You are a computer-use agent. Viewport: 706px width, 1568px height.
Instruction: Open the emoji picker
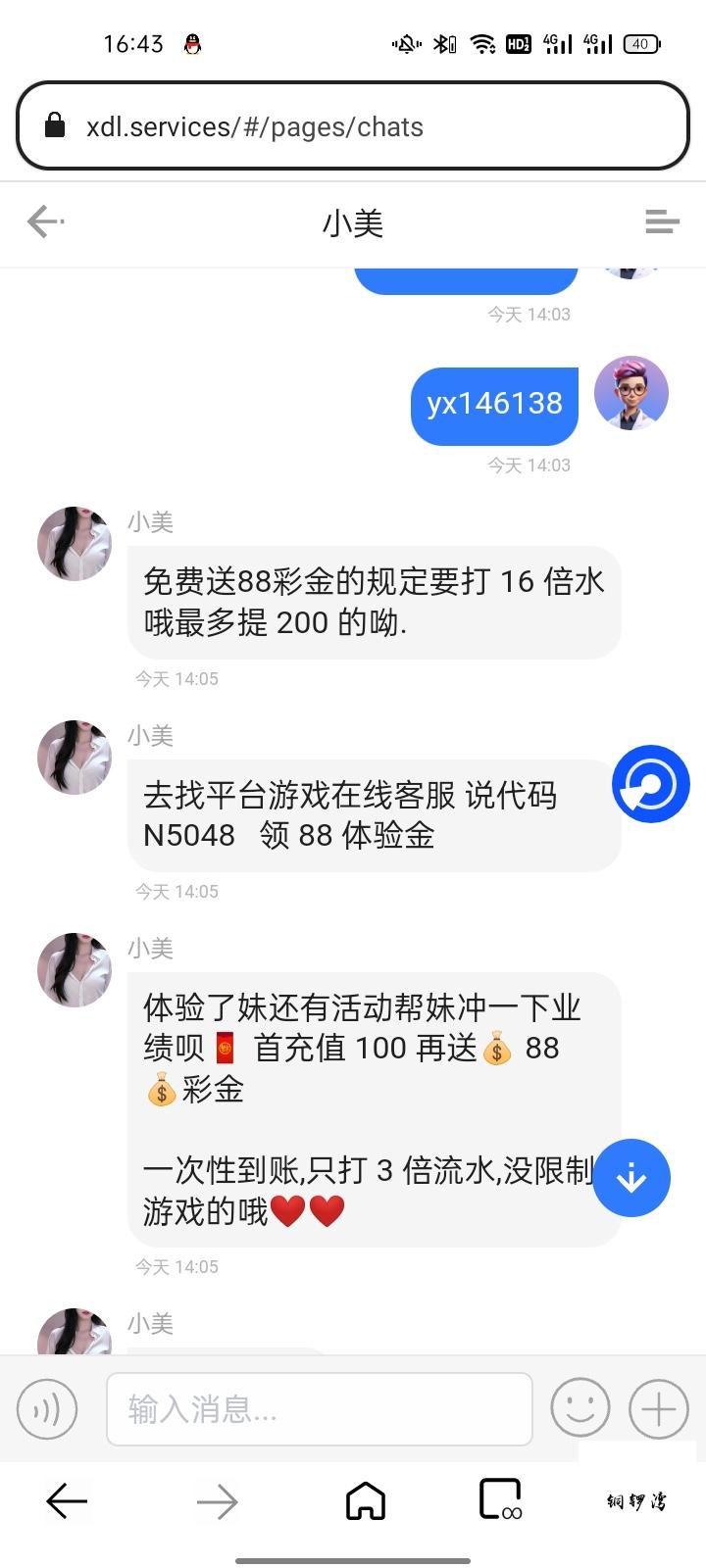(580, 1409)
